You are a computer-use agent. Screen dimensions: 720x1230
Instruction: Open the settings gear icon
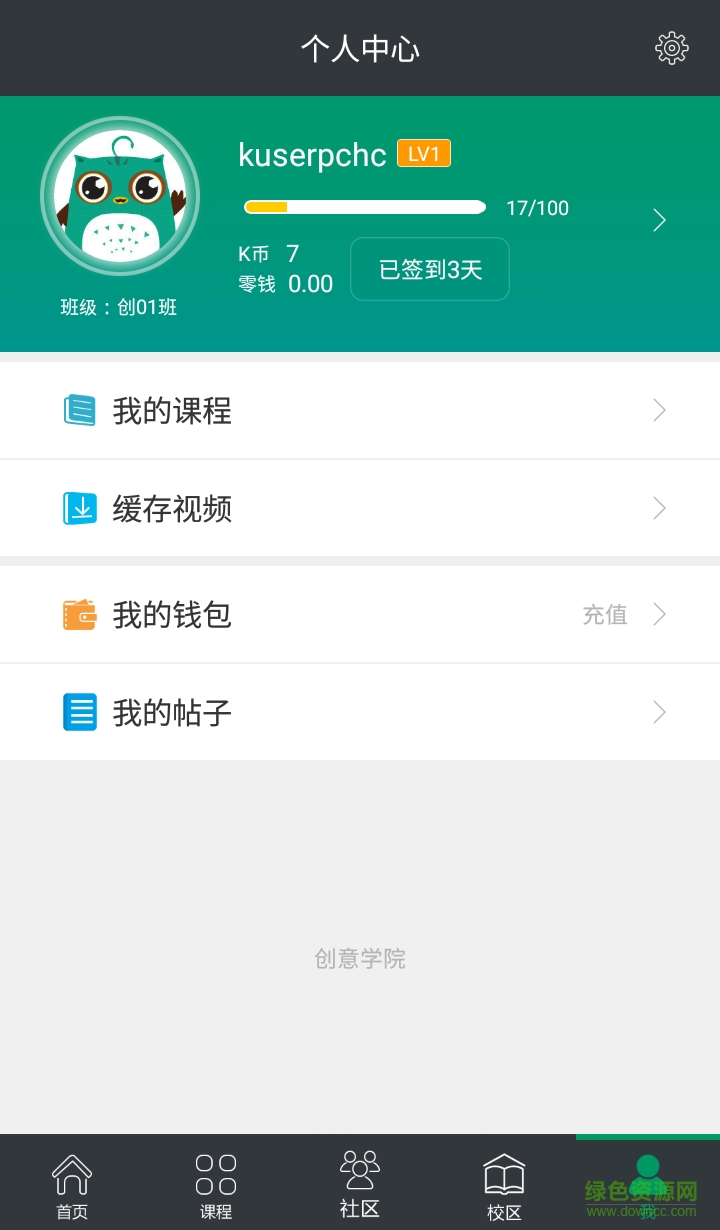click(670, 47)
